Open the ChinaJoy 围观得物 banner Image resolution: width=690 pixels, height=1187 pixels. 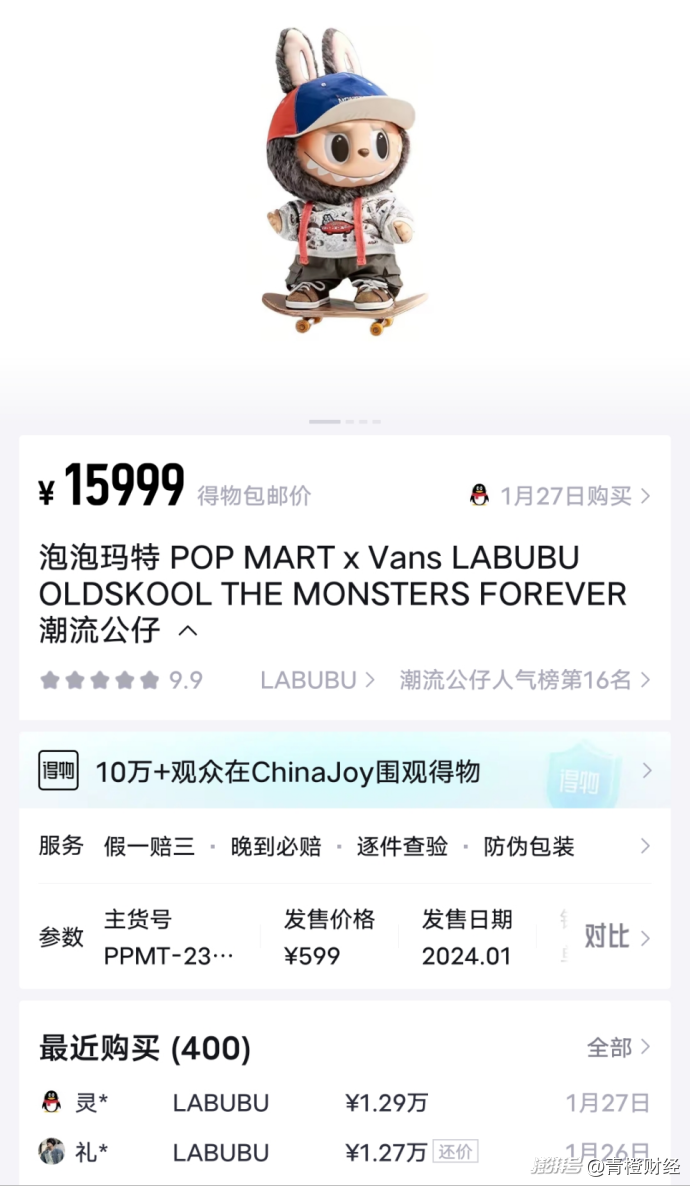[344, 771]
